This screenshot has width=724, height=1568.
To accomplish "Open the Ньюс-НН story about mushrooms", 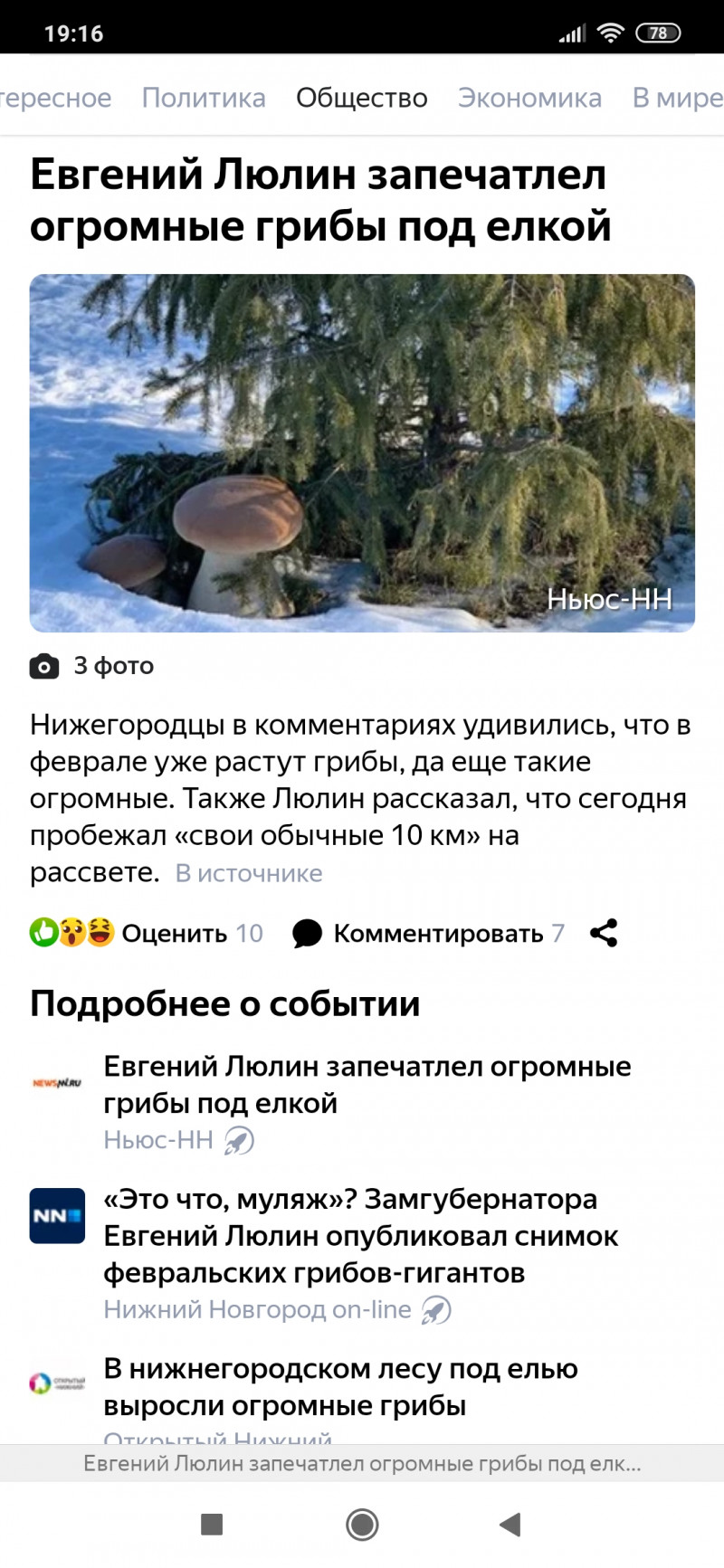I will [367, 1084].
